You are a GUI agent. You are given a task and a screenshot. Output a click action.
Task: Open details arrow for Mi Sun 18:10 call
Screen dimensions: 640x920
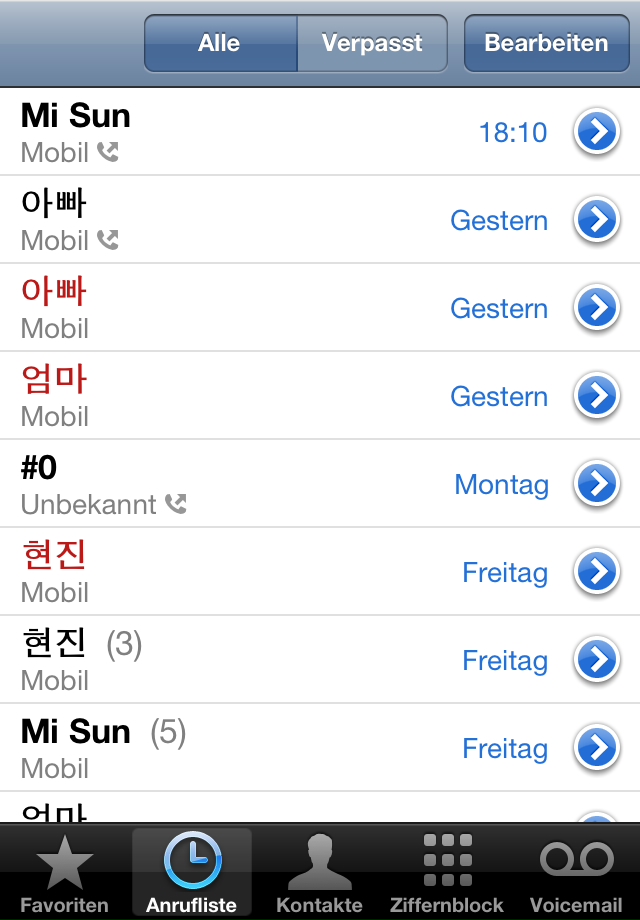click(x=597, y=132)
